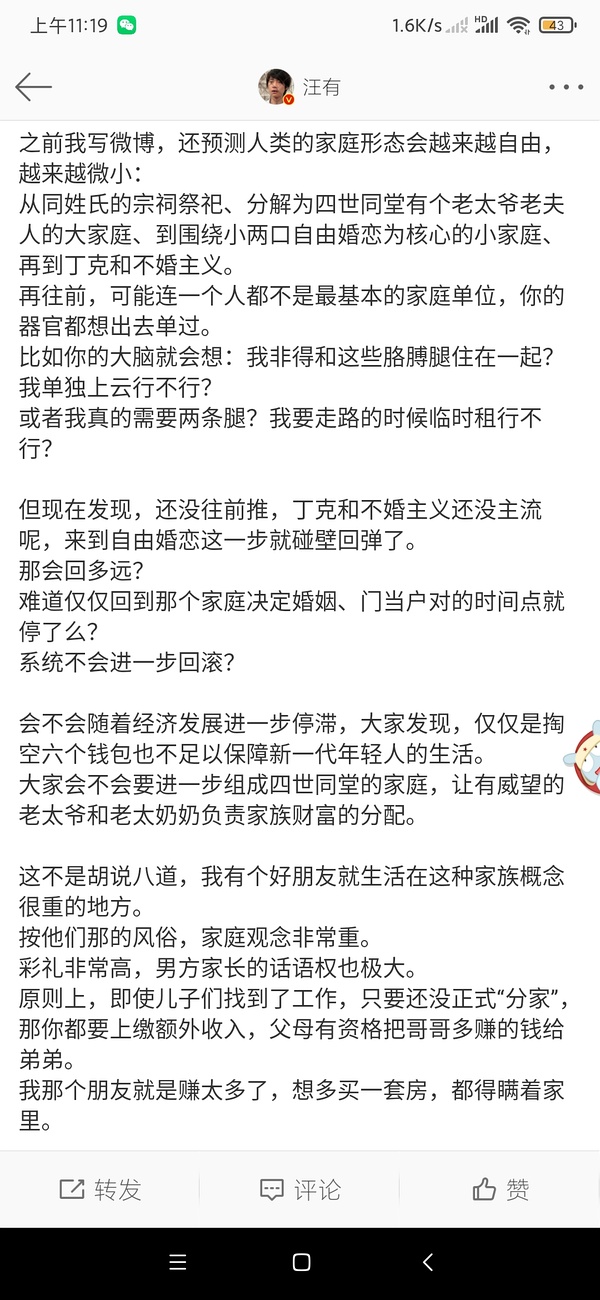The height and width of the screenshot is (1300, 600).
Task: Open the three-dot overflow menu
Action: 565,87
